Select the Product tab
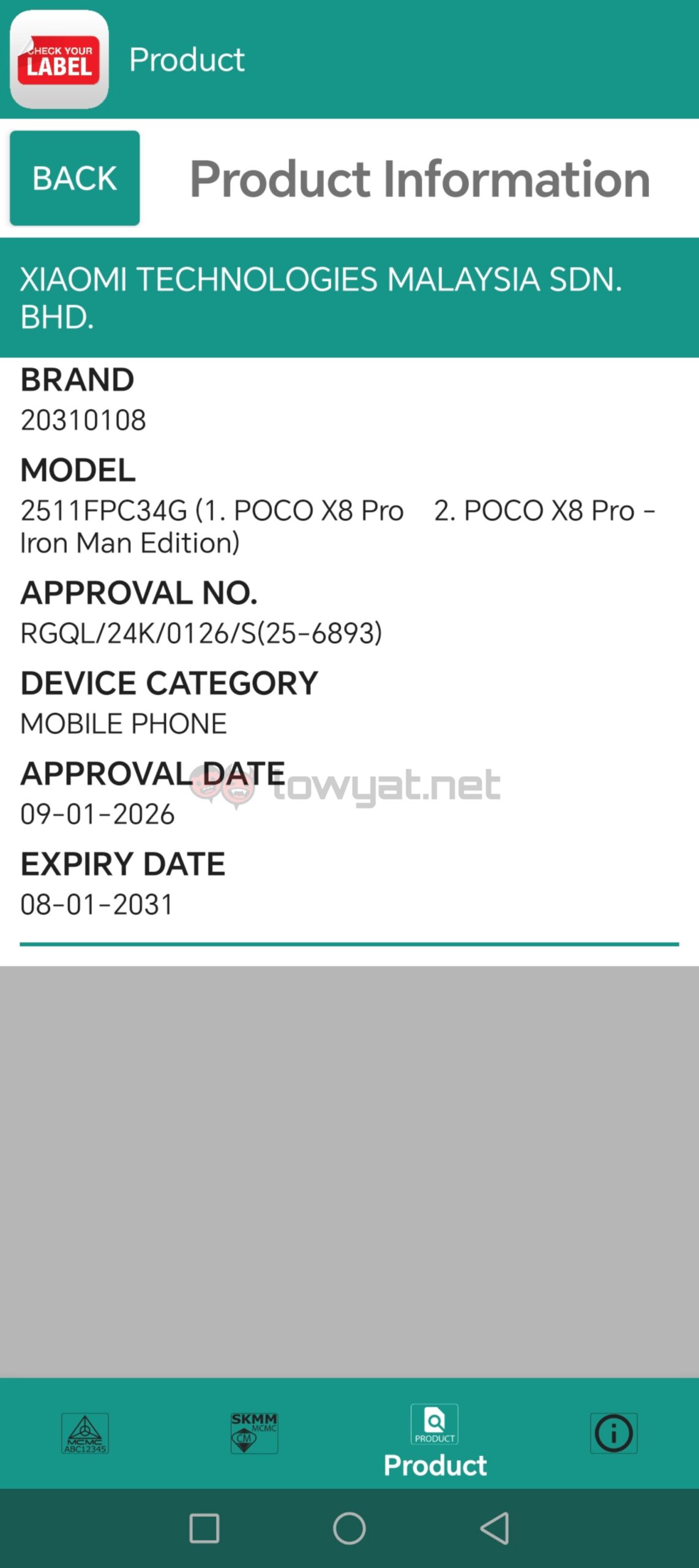Viewport: 699px width, 1568px height. click(435, 1439)
